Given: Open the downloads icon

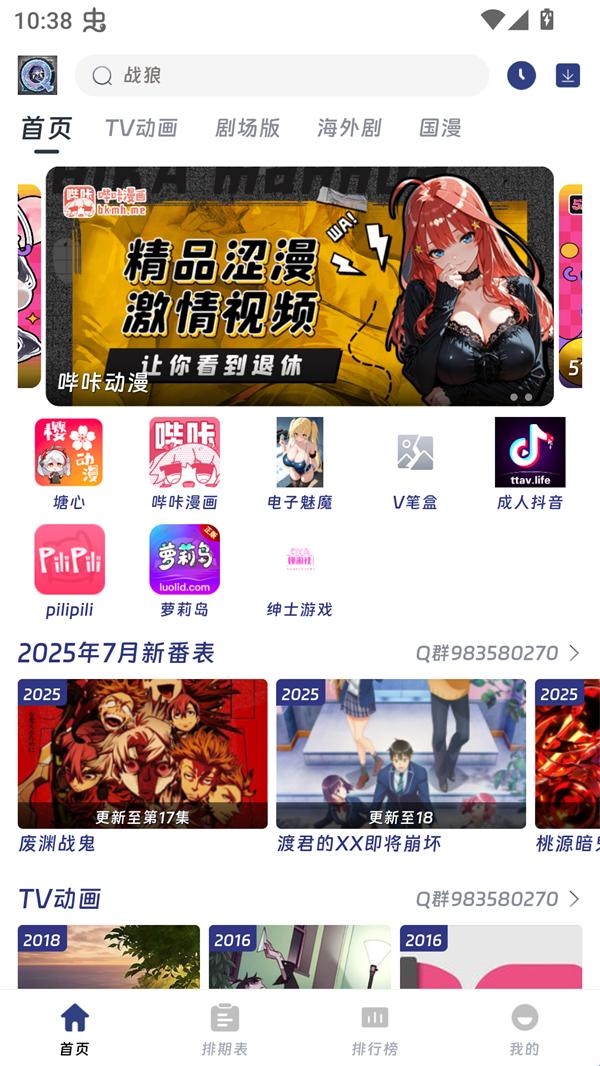Looking at the screenshot, I should click(x=568, y=75).
